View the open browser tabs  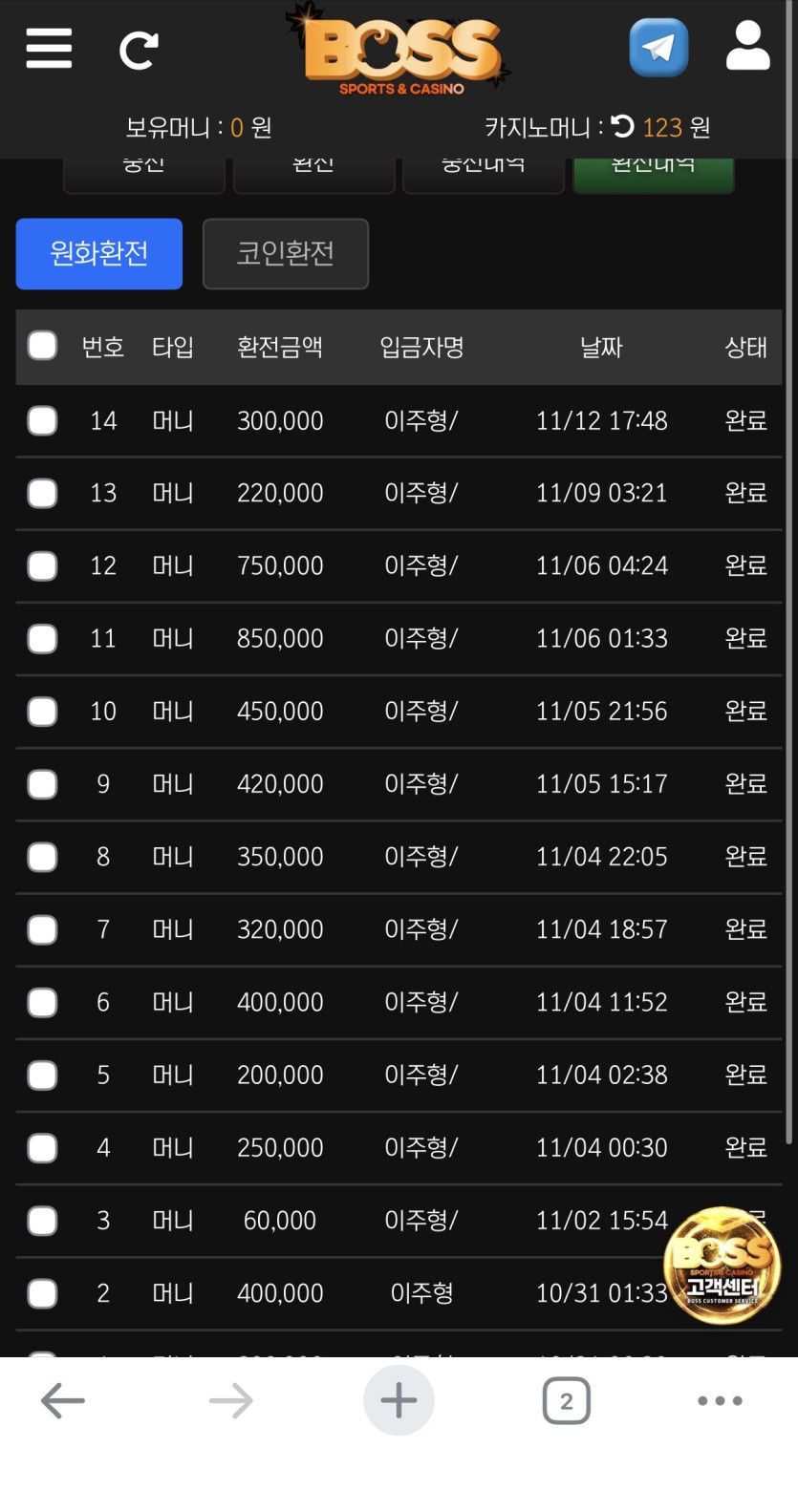pyautogui.click(x=566, y=1401)
